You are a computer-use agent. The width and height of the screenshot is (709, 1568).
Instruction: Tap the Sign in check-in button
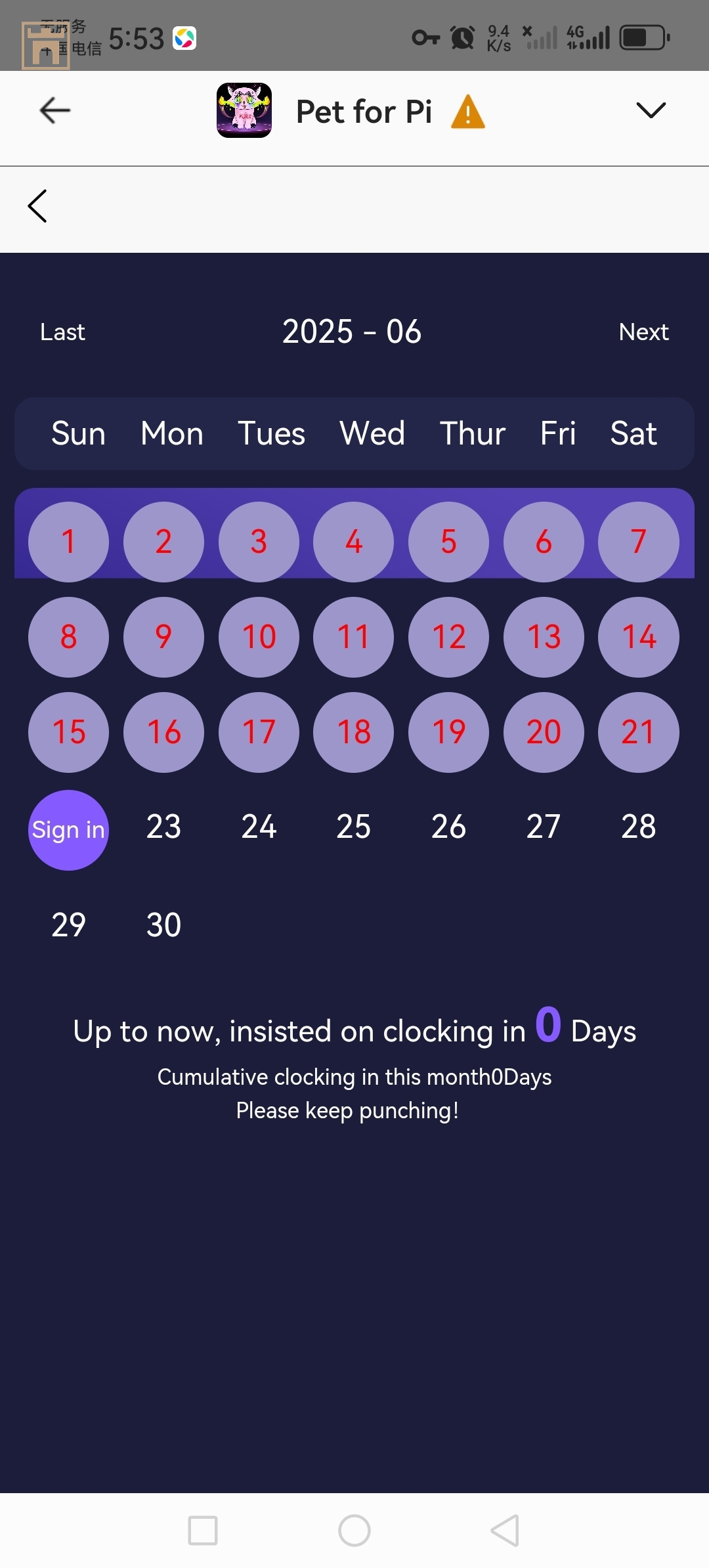pos(68,830)
